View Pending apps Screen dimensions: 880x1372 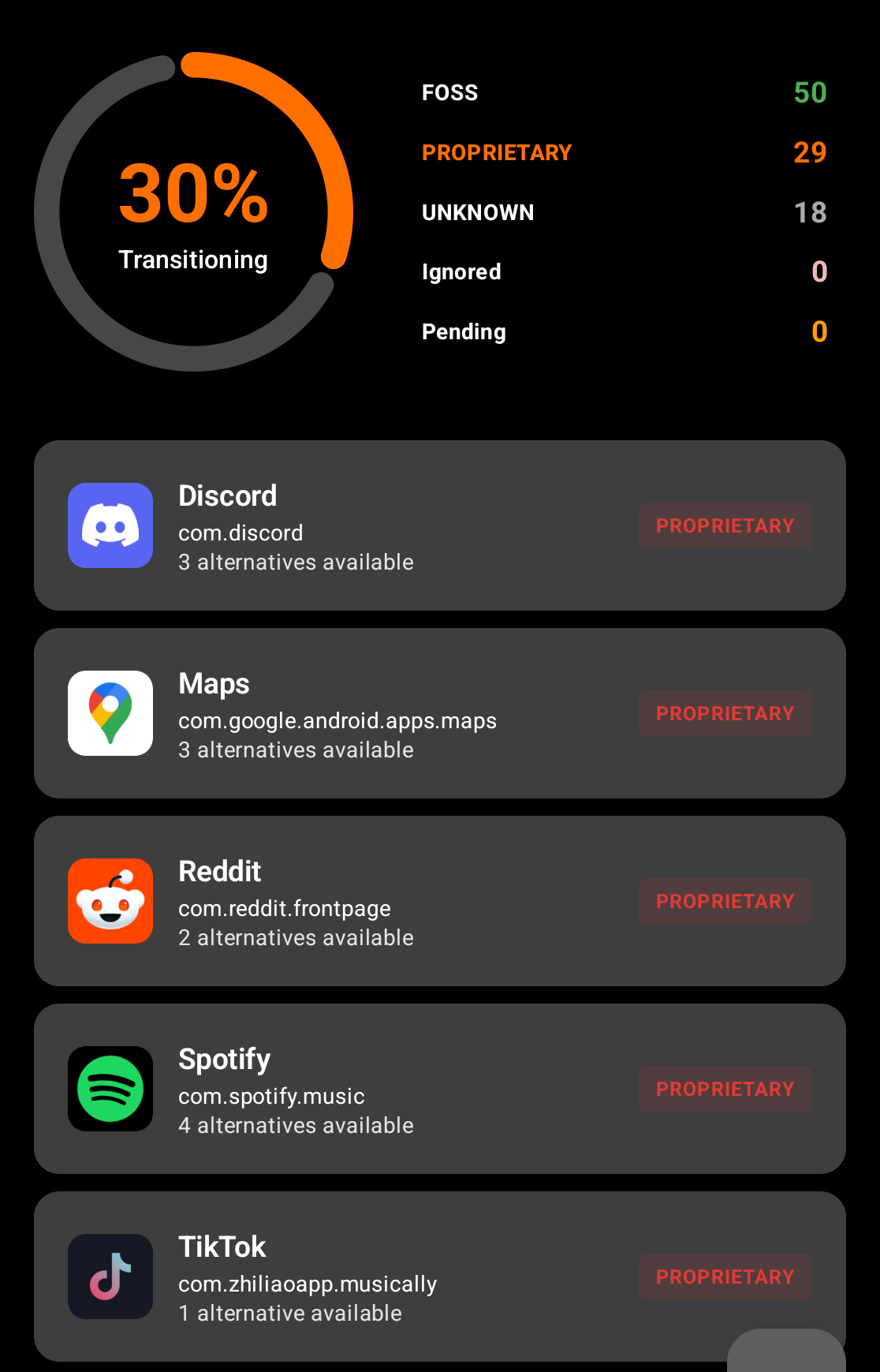click(623, 331)
